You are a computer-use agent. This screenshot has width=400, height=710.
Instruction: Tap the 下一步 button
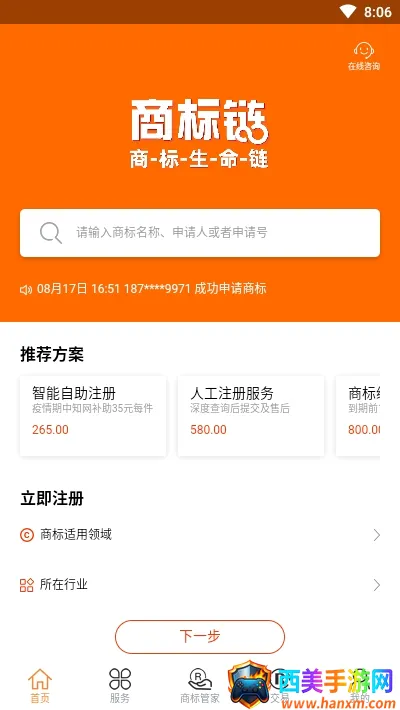coord(200,637)
